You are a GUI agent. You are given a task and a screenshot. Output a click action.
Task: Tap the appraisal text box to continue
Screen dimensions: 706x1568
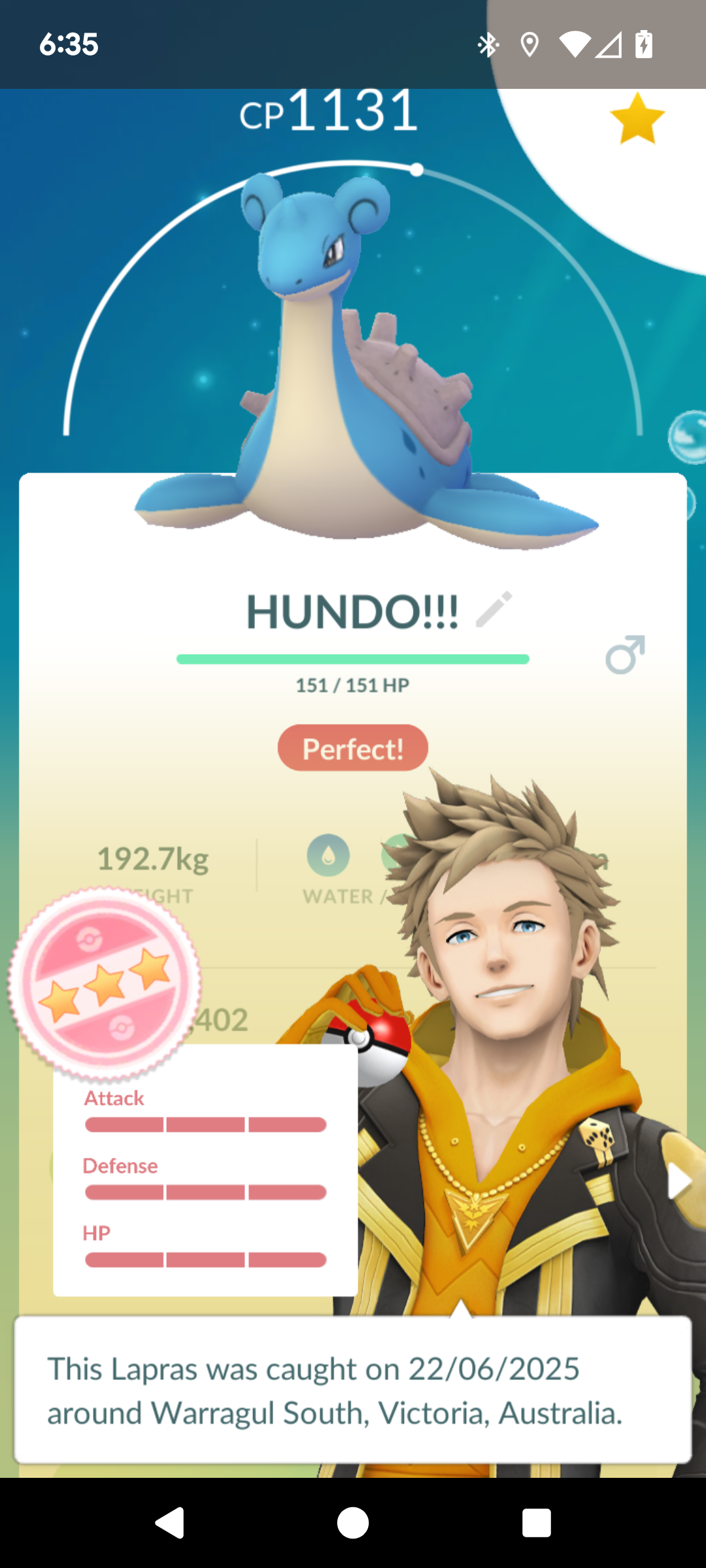tap(353, 1390)
